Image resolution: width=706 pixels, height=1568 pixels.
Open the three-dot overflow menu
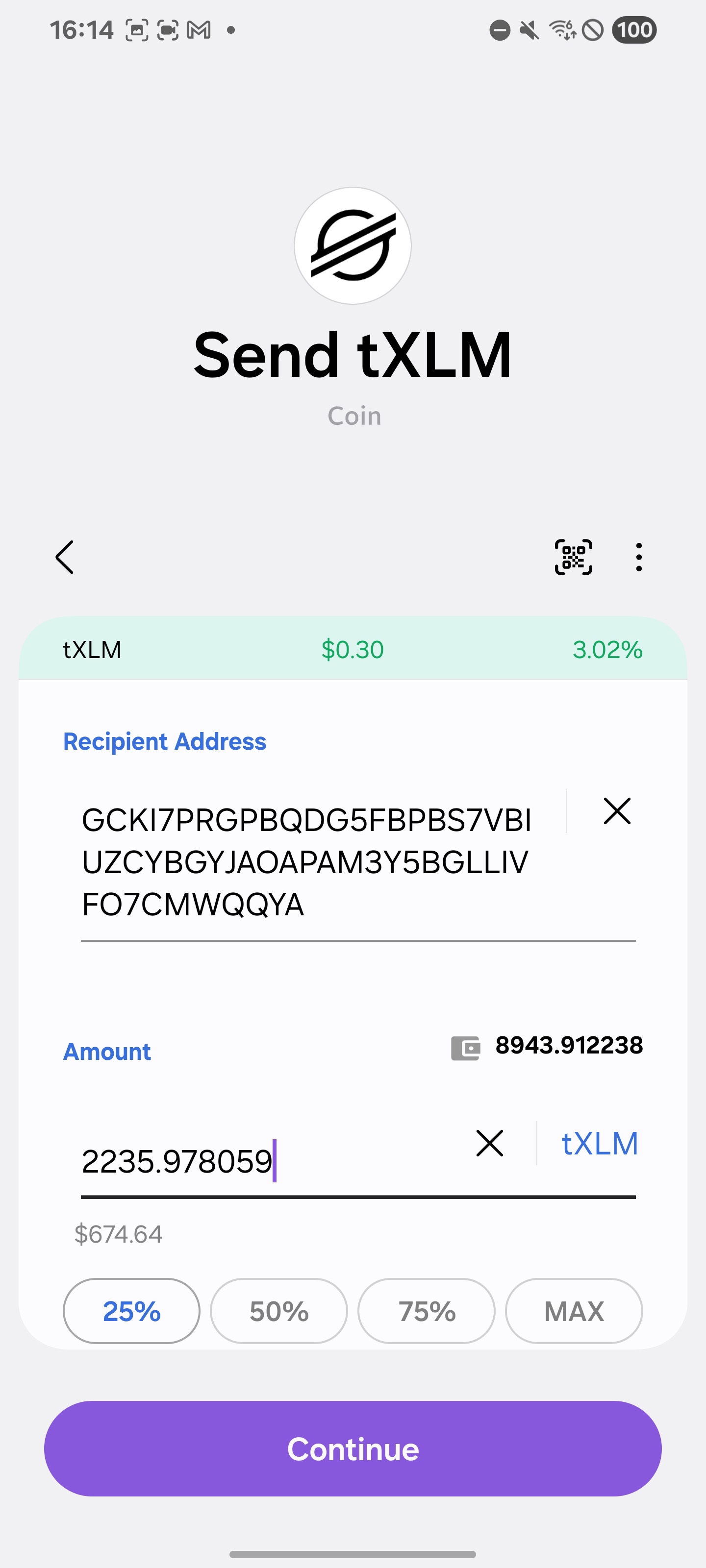pyautogui.click(x=638, y=557)
